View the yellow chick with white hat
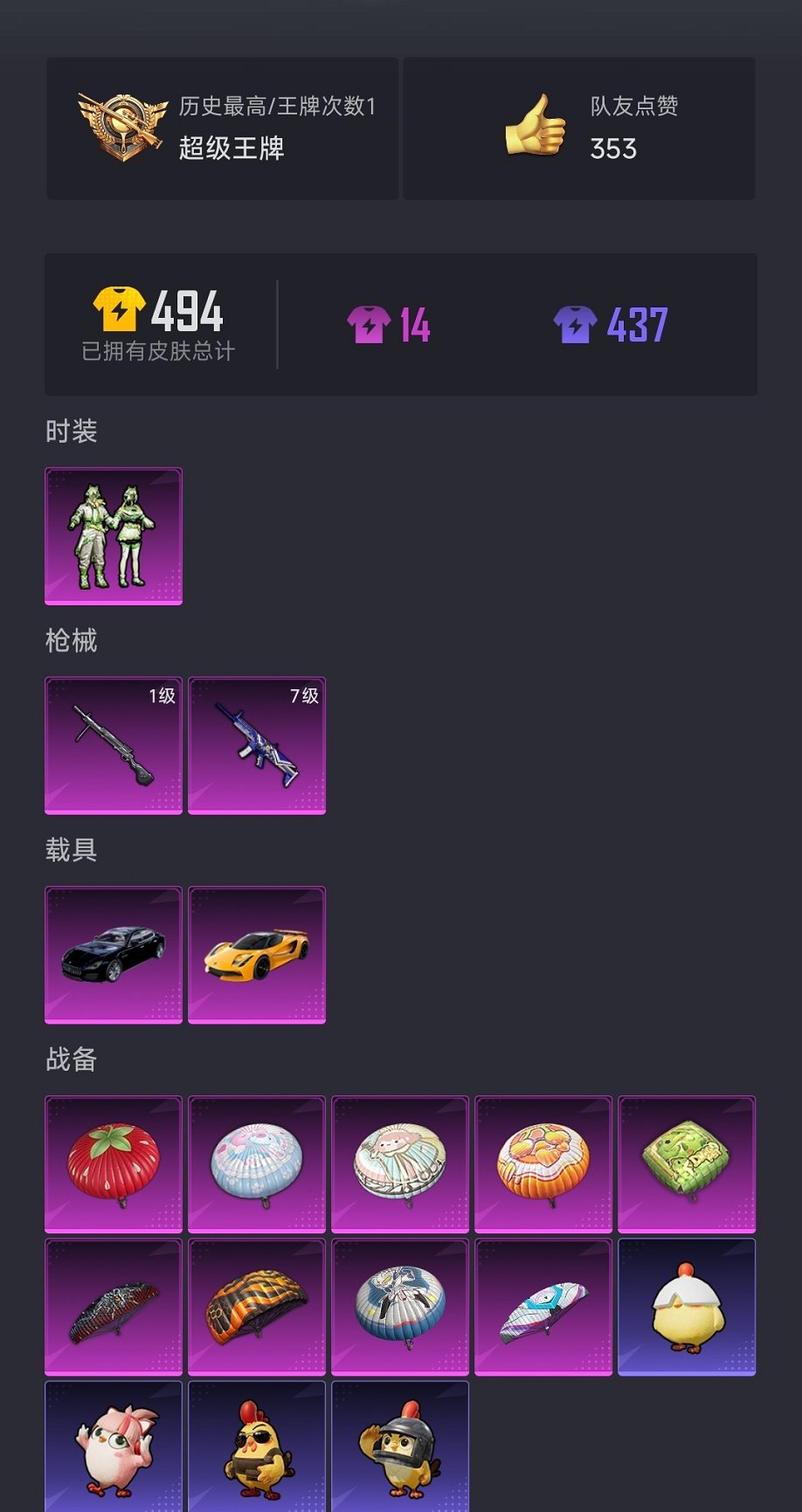Image resolution: width=802 pixels, height=1512 pixels. pos(687,1307)
